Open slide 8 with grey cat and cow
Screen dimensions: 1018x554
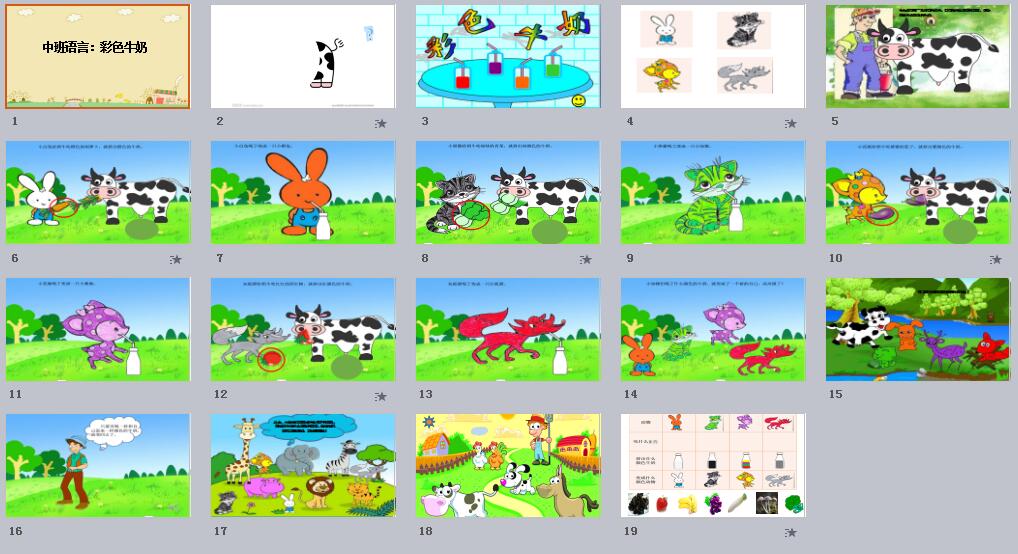[508, 192]
